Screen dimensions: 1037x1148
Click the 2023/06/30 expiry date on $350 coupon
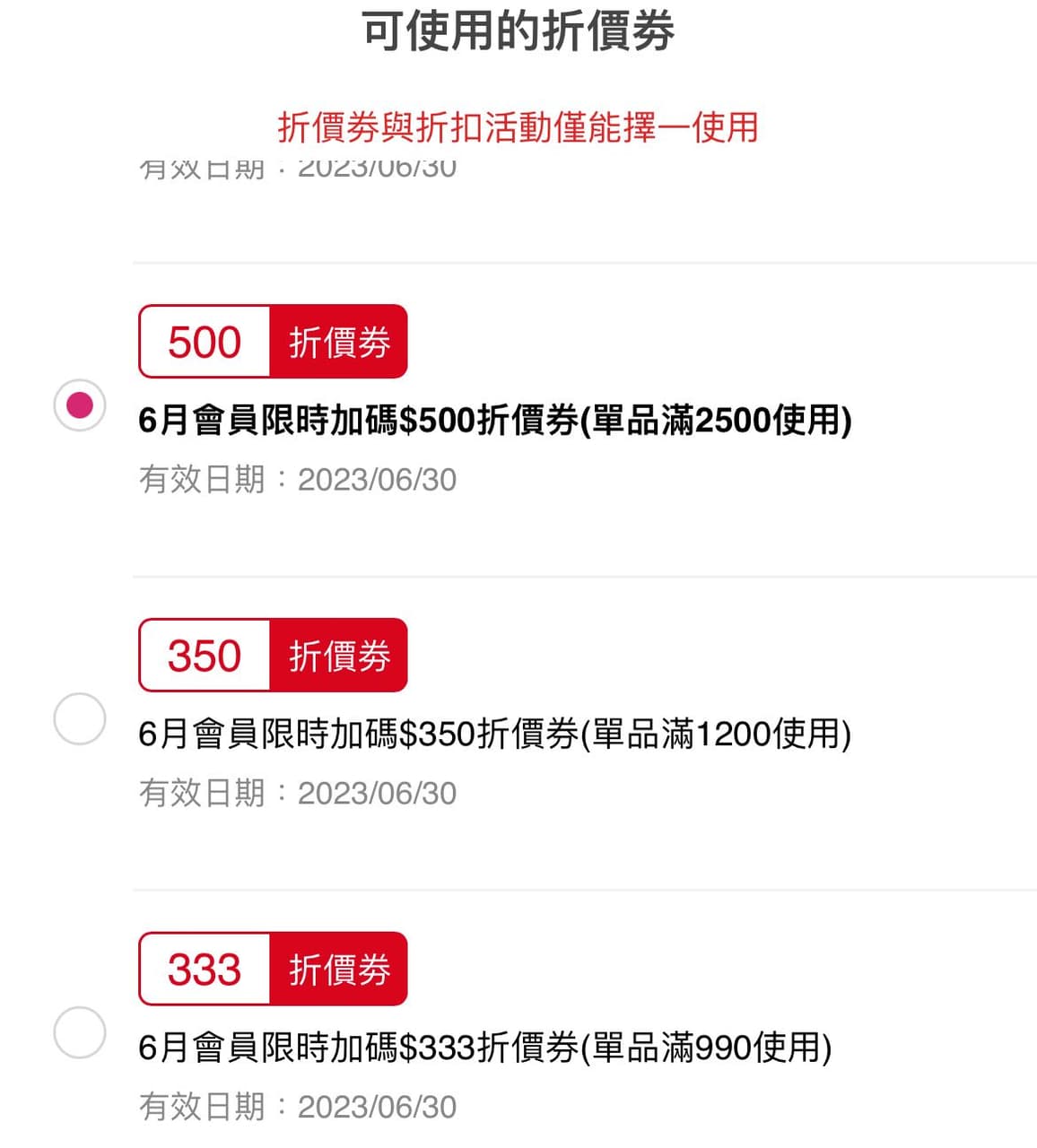(300, 792)
